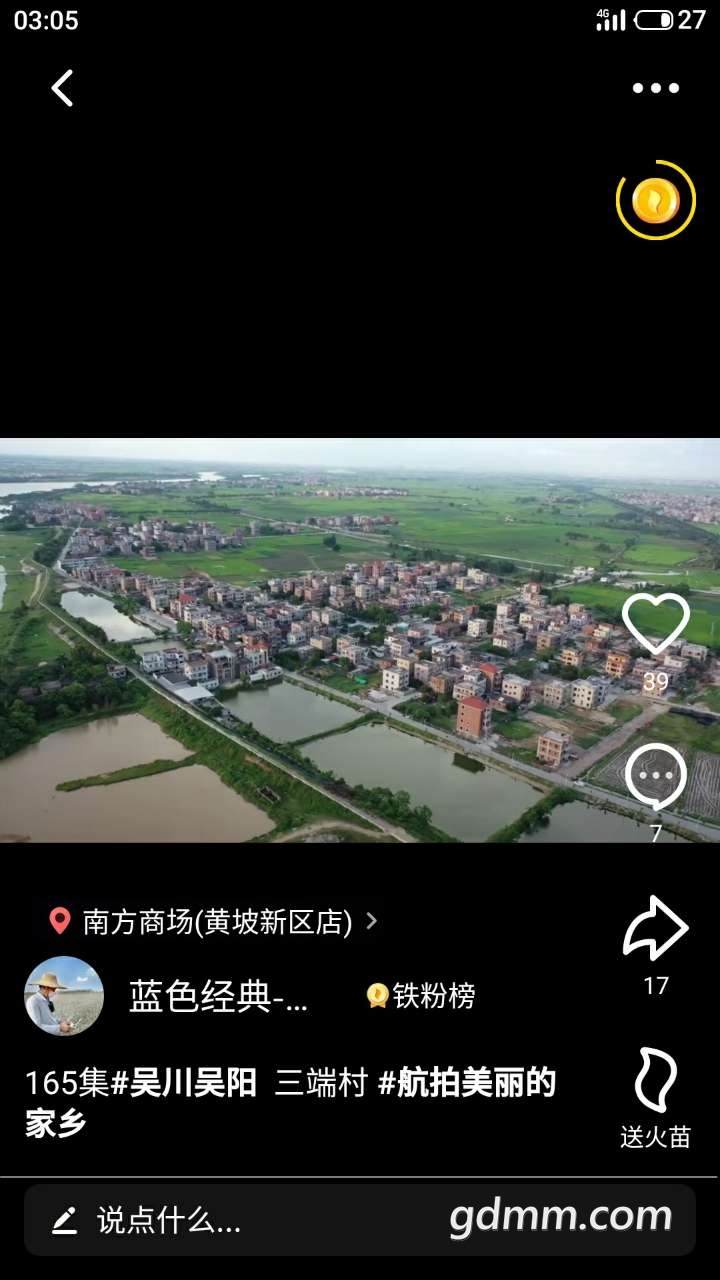The height and width of the screenshot is (1280, 720).
Task: Share this video via the arrow icon
Action: pyautogui.click(x=656, y=930)
